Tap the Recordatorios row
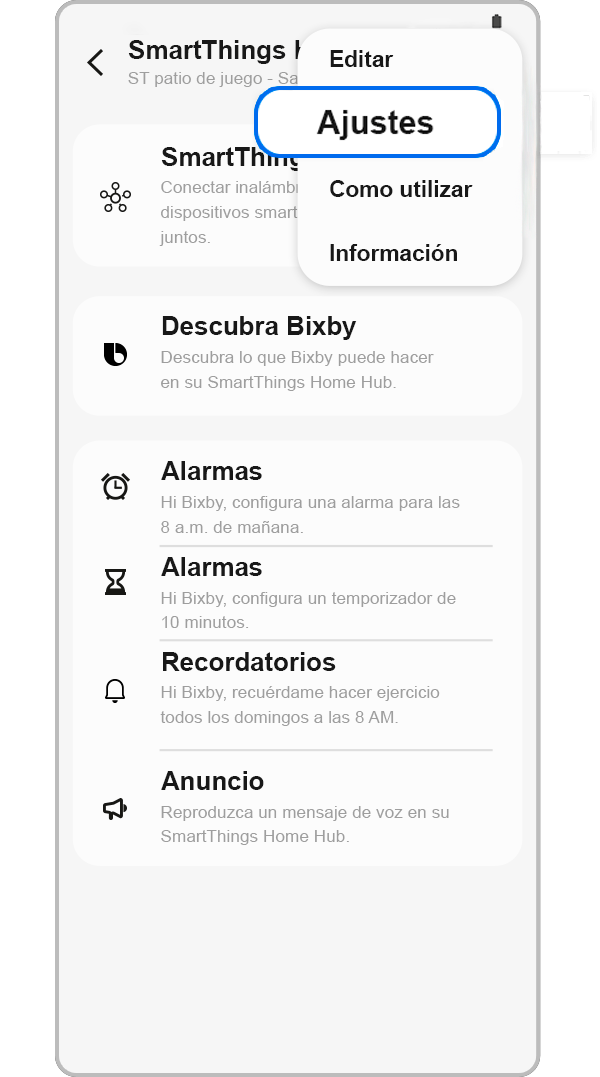 click(297, 689)
